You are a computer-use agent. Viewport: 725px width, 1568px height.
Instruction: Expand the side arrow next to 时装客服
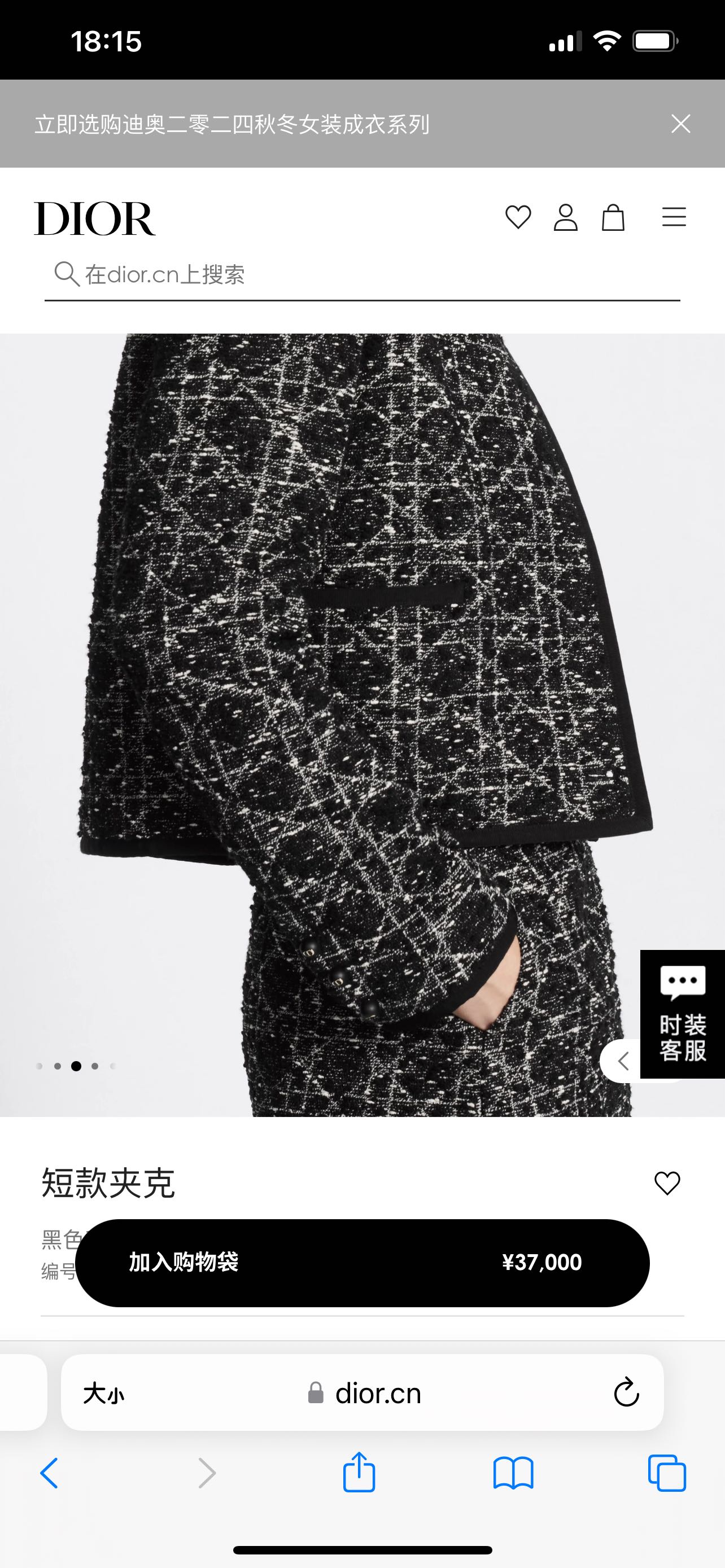tap(622, 1062)
